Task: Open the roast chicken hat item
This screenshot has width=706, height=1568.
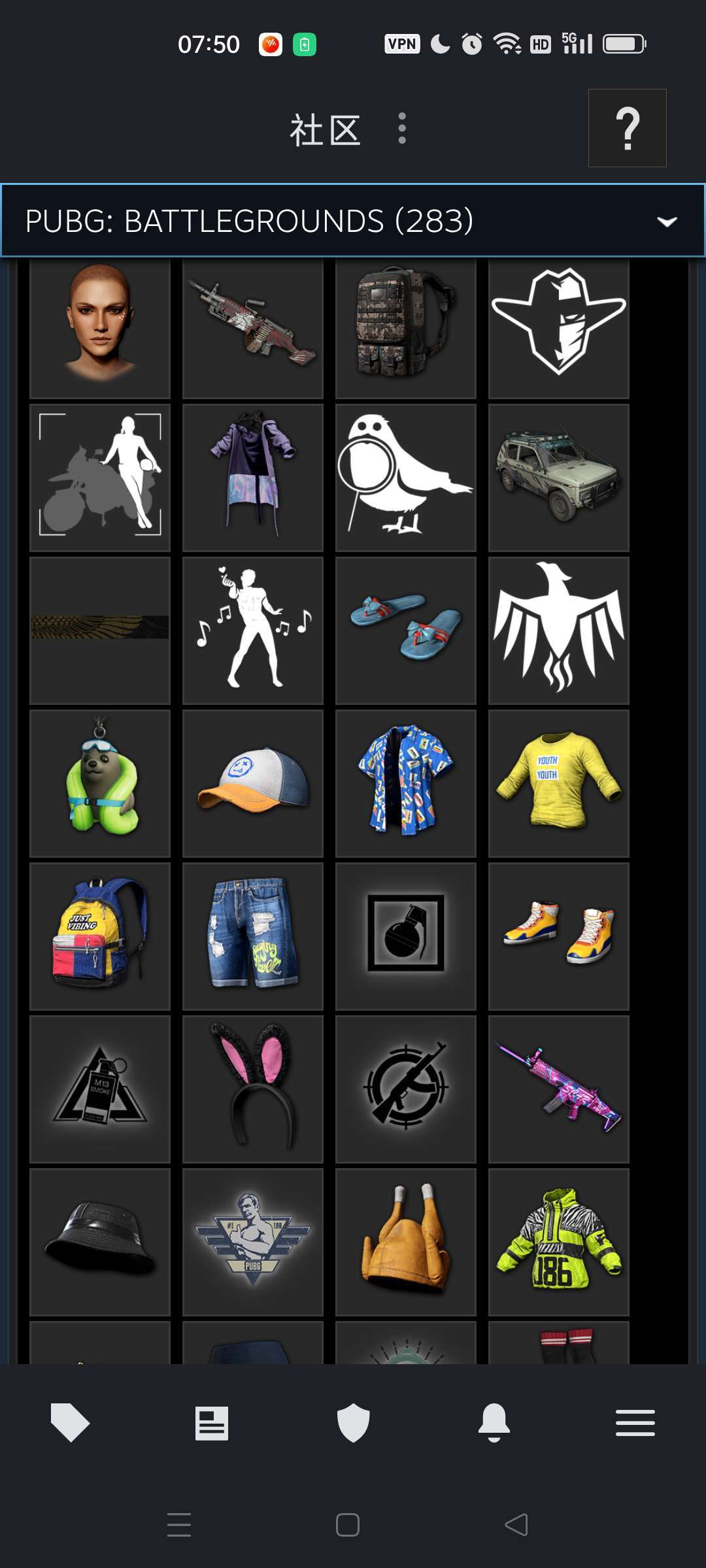Action: [x=406, y=1242]
